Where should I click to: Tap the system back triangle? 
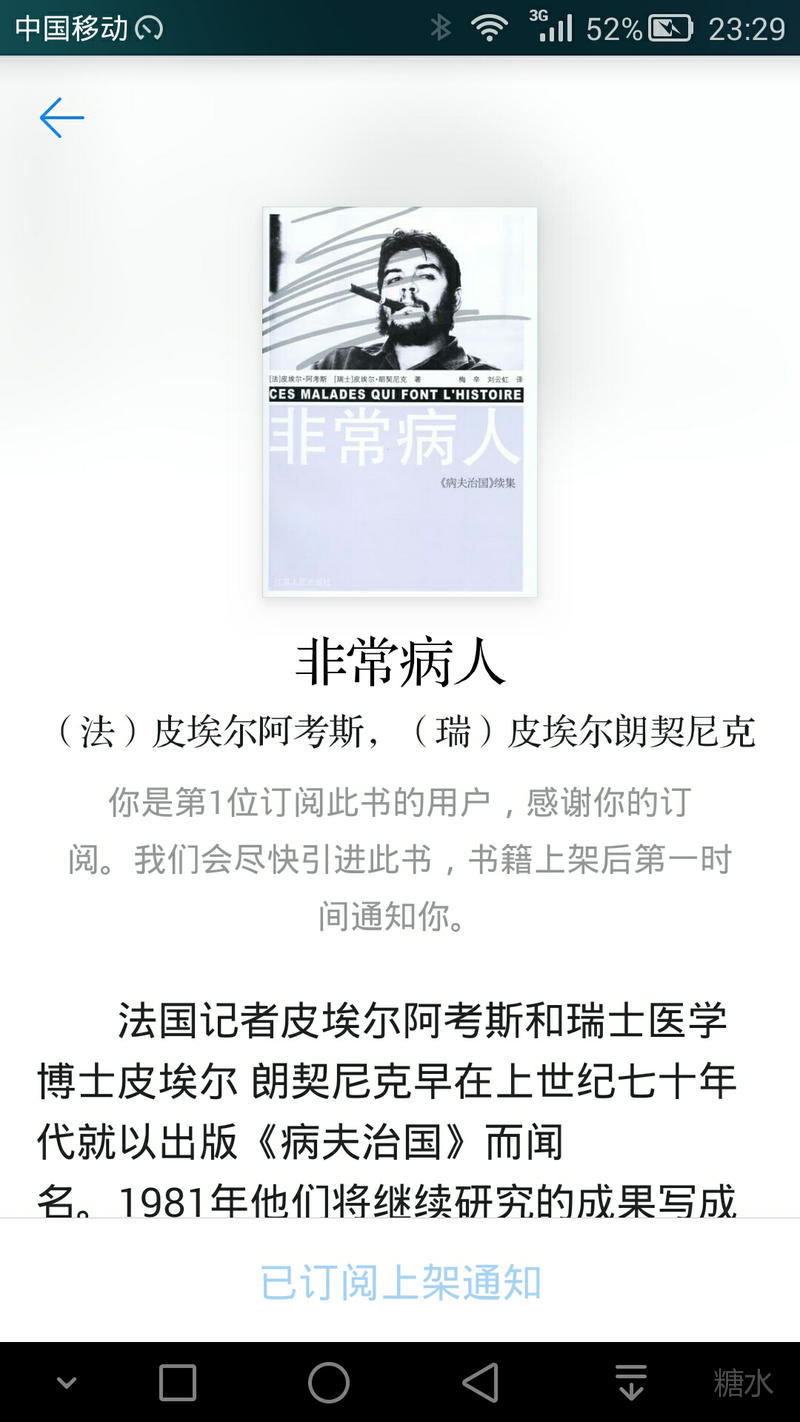coord(481,1383)
